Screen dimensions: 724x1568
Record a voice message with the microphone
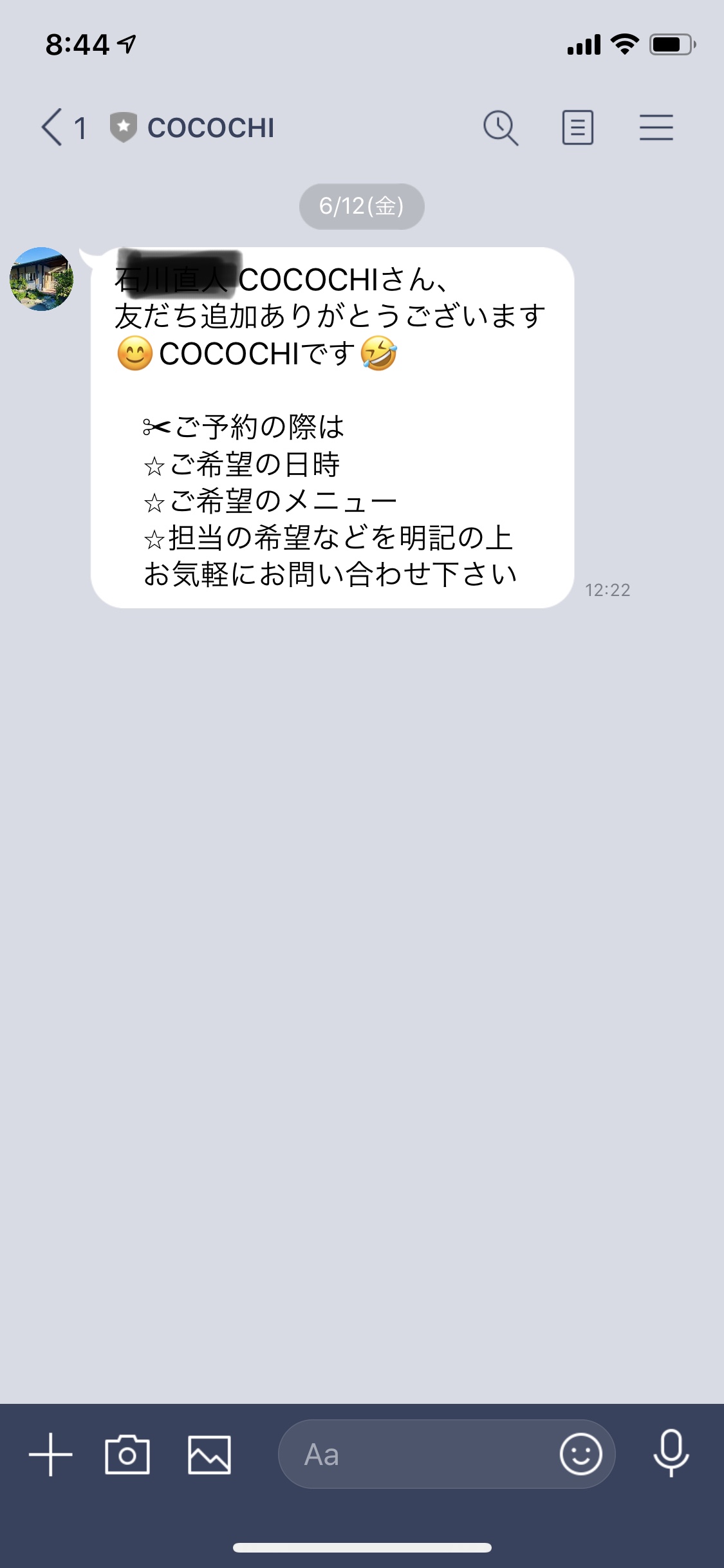pos(671,1453)
